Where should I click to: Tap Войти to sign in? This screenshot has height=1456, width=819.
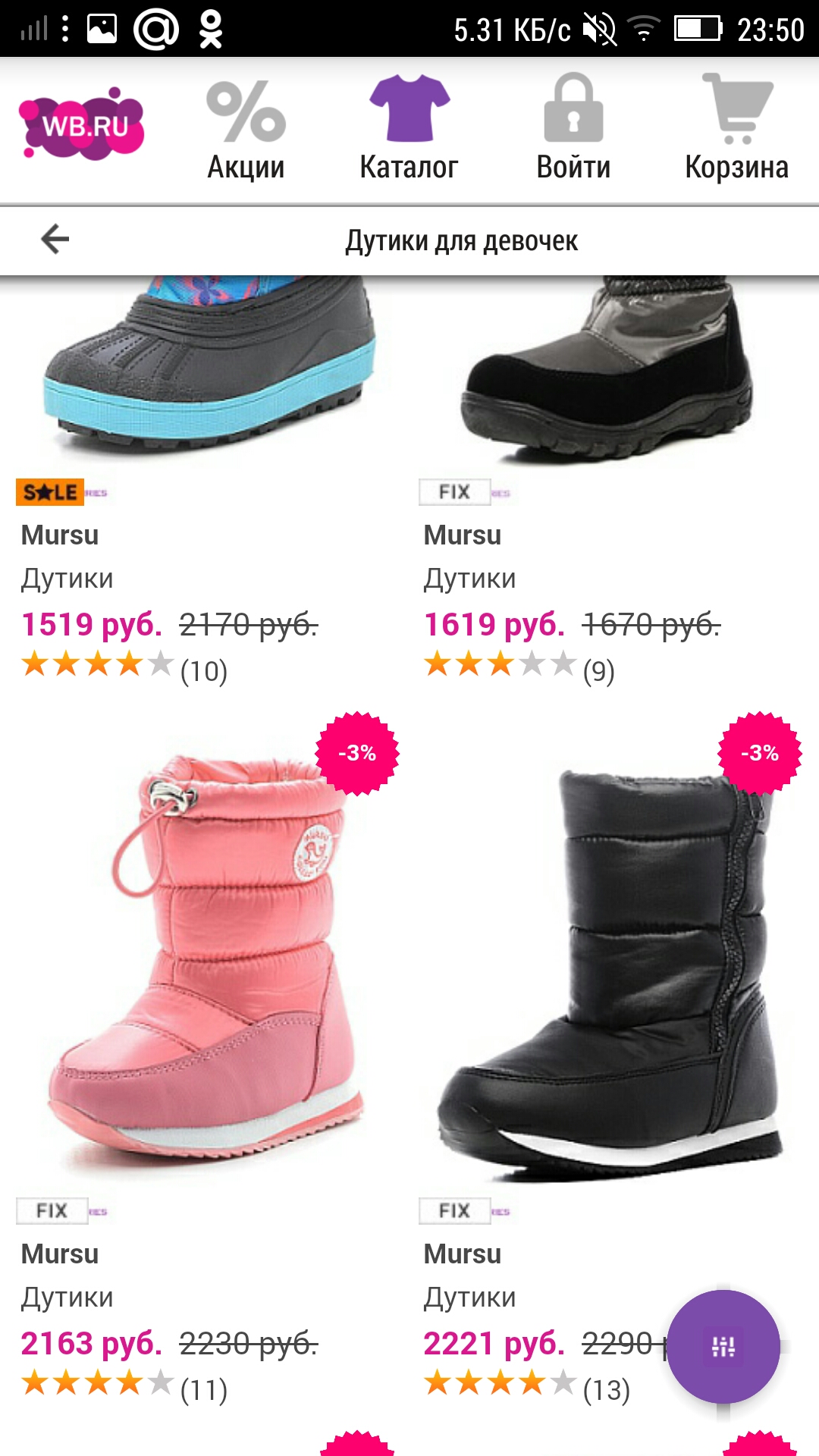[573, 129]
